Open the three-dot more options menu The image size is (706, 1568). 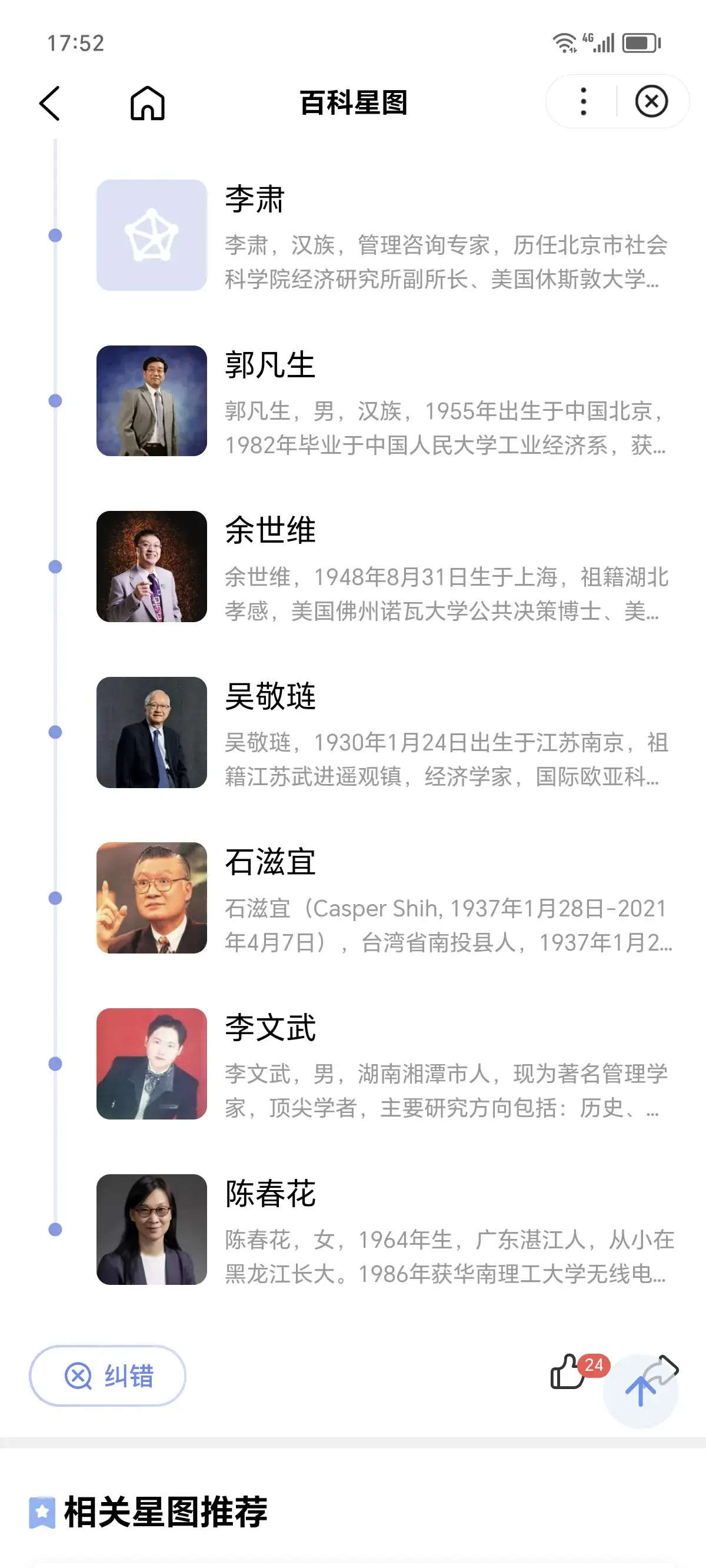[583, 102]
